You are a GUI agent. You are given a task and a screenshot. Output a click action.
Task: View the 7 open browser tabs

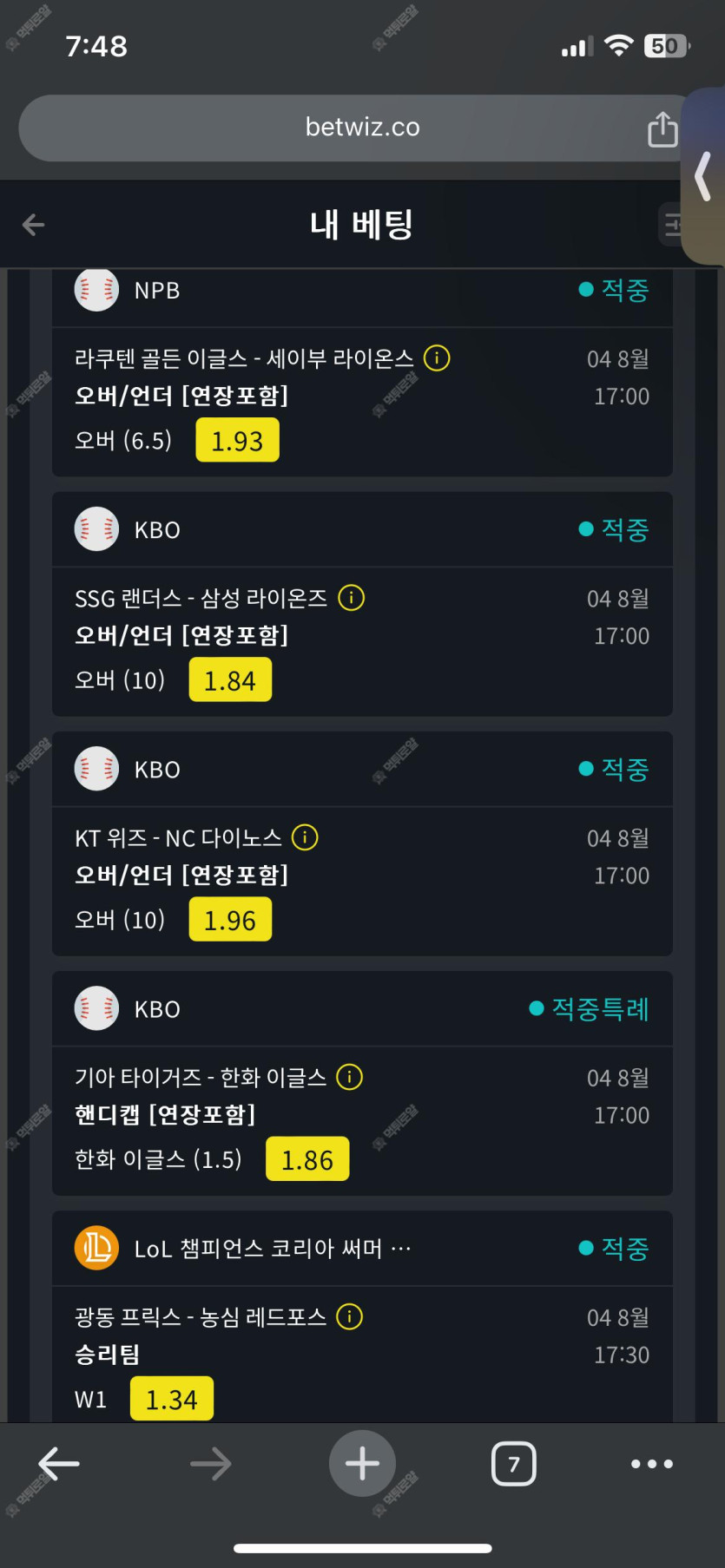(x=514, y=1464)
